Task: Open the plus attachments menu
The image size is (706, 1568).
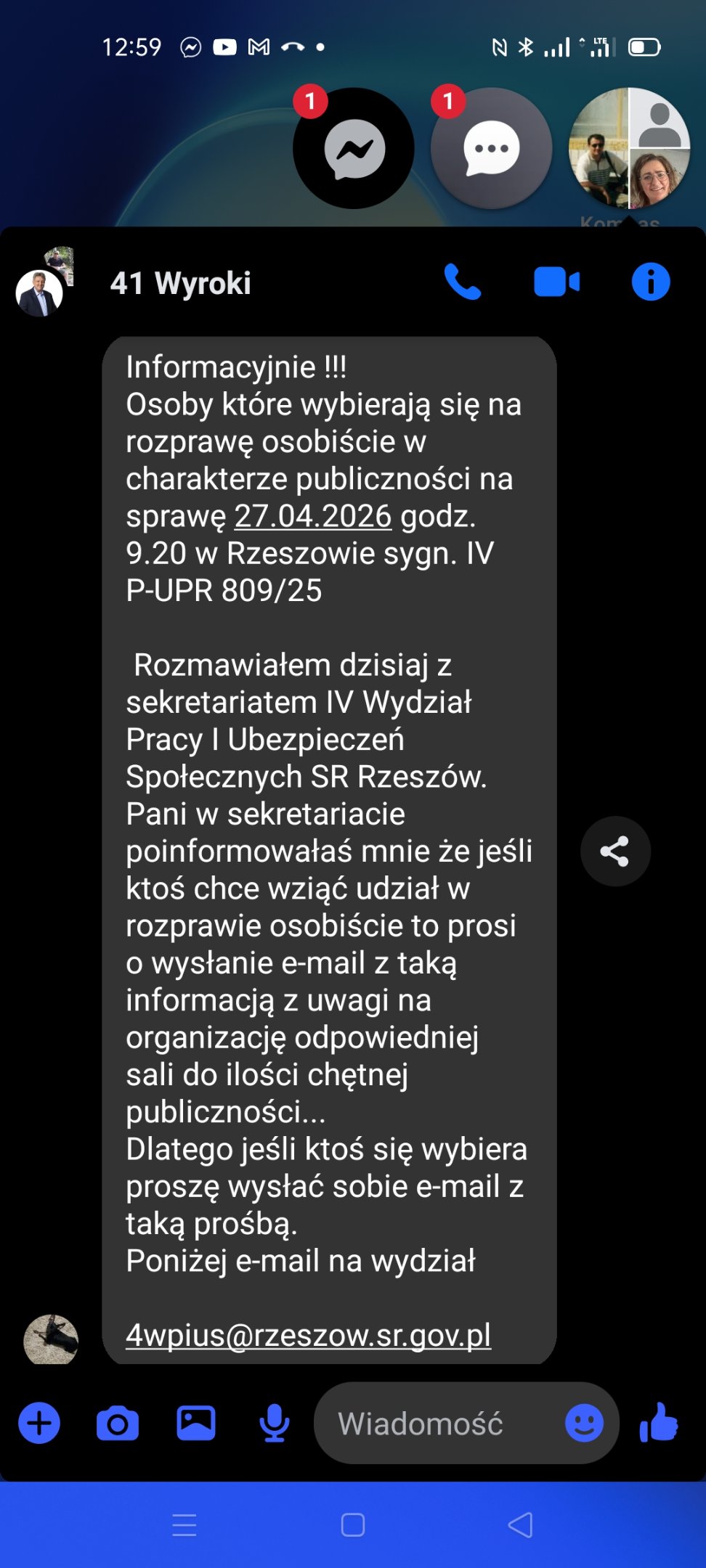Action: tap(39, 1423)
